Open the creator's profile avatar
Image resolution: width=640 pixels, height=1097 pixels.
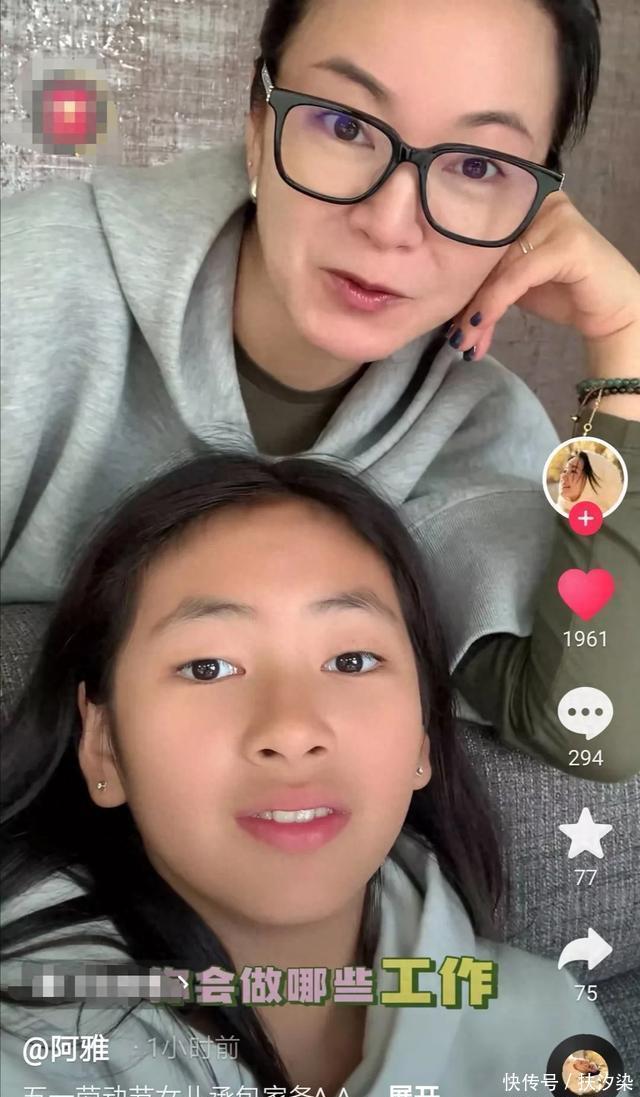585,477
